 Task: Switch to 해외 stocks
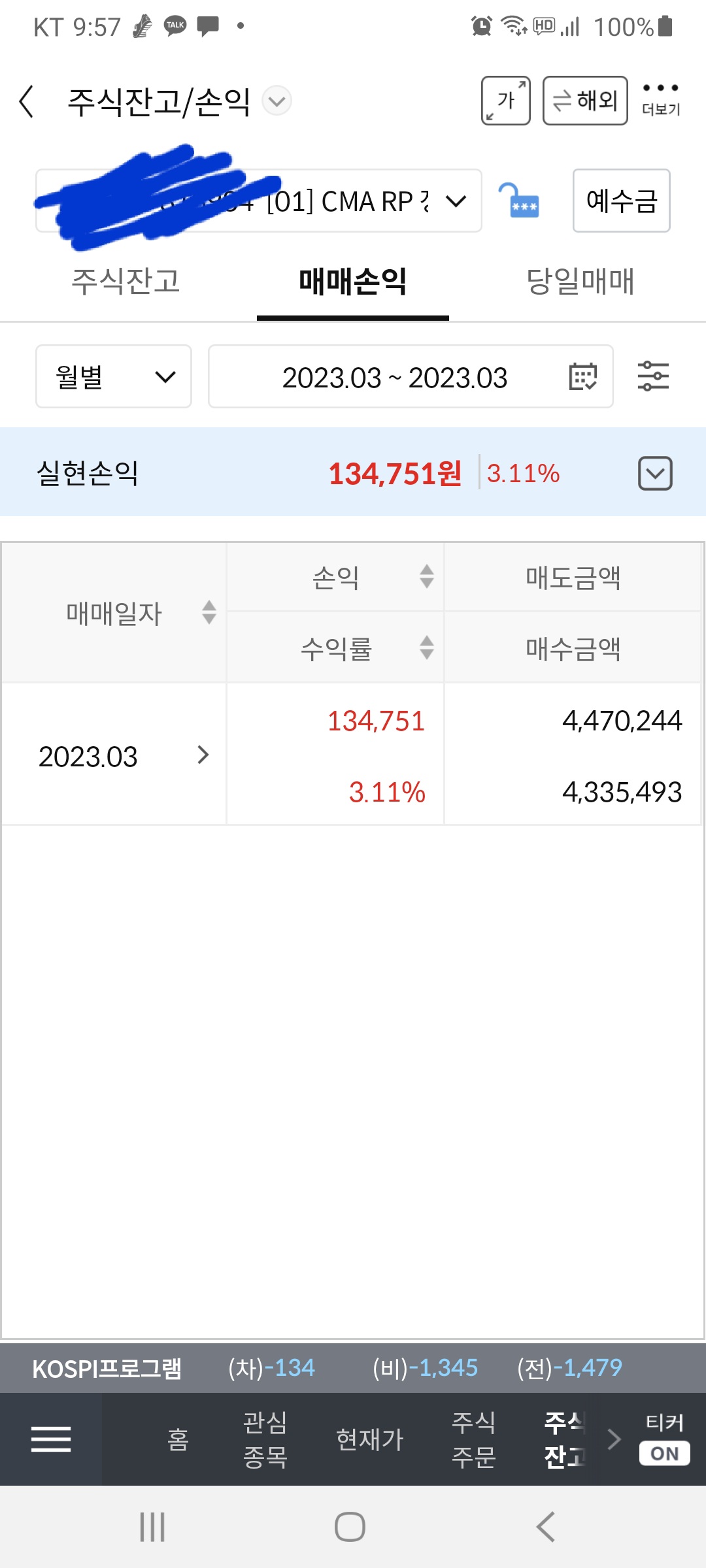(585, 101)
